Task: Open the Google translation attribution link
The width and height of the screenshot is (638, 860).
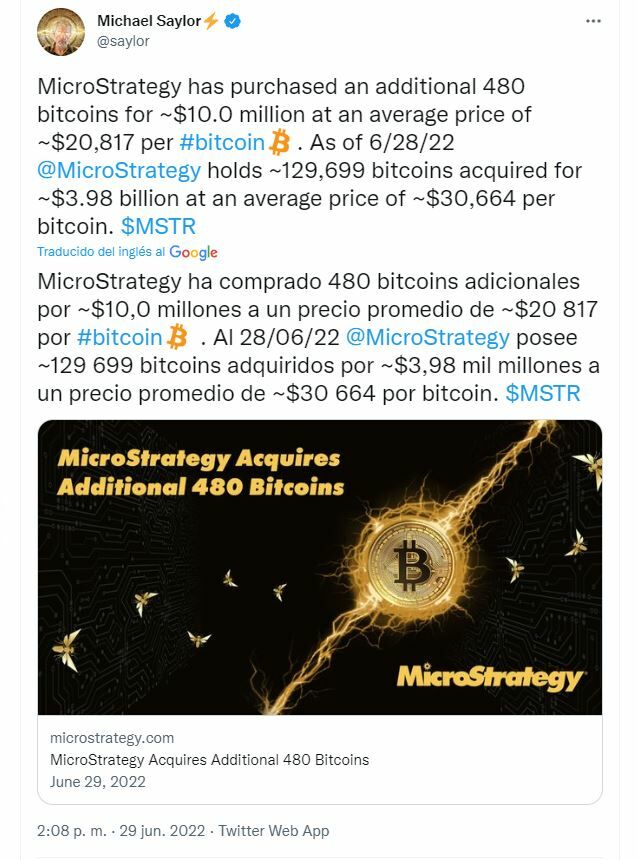Action: 193,252
